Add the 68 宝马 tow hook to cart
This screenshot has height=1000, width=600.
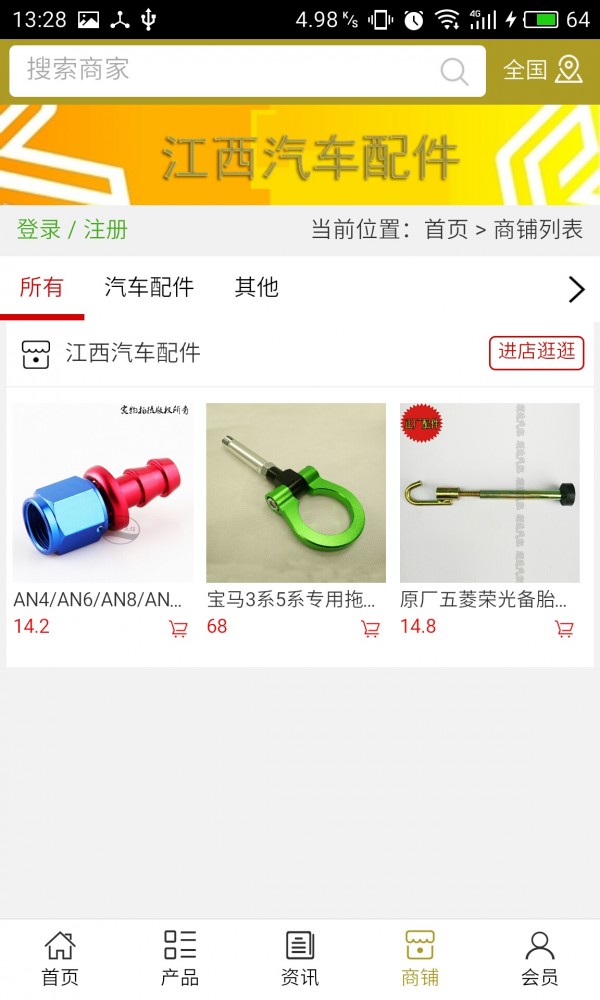(x=370, y=629)
